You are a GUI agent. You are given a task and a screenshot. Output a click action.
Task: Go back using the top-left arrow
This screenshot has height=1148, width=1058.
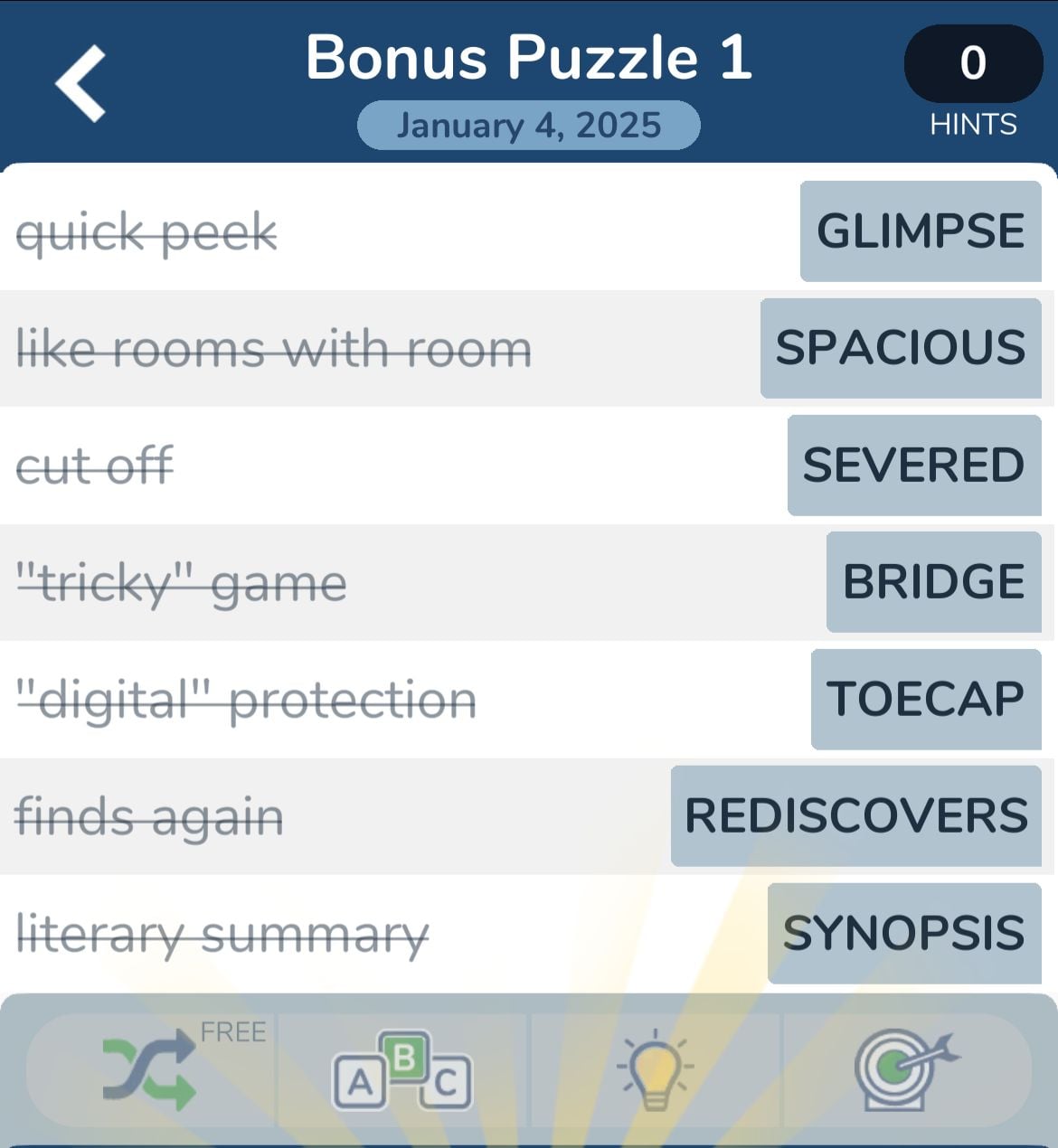81,83
